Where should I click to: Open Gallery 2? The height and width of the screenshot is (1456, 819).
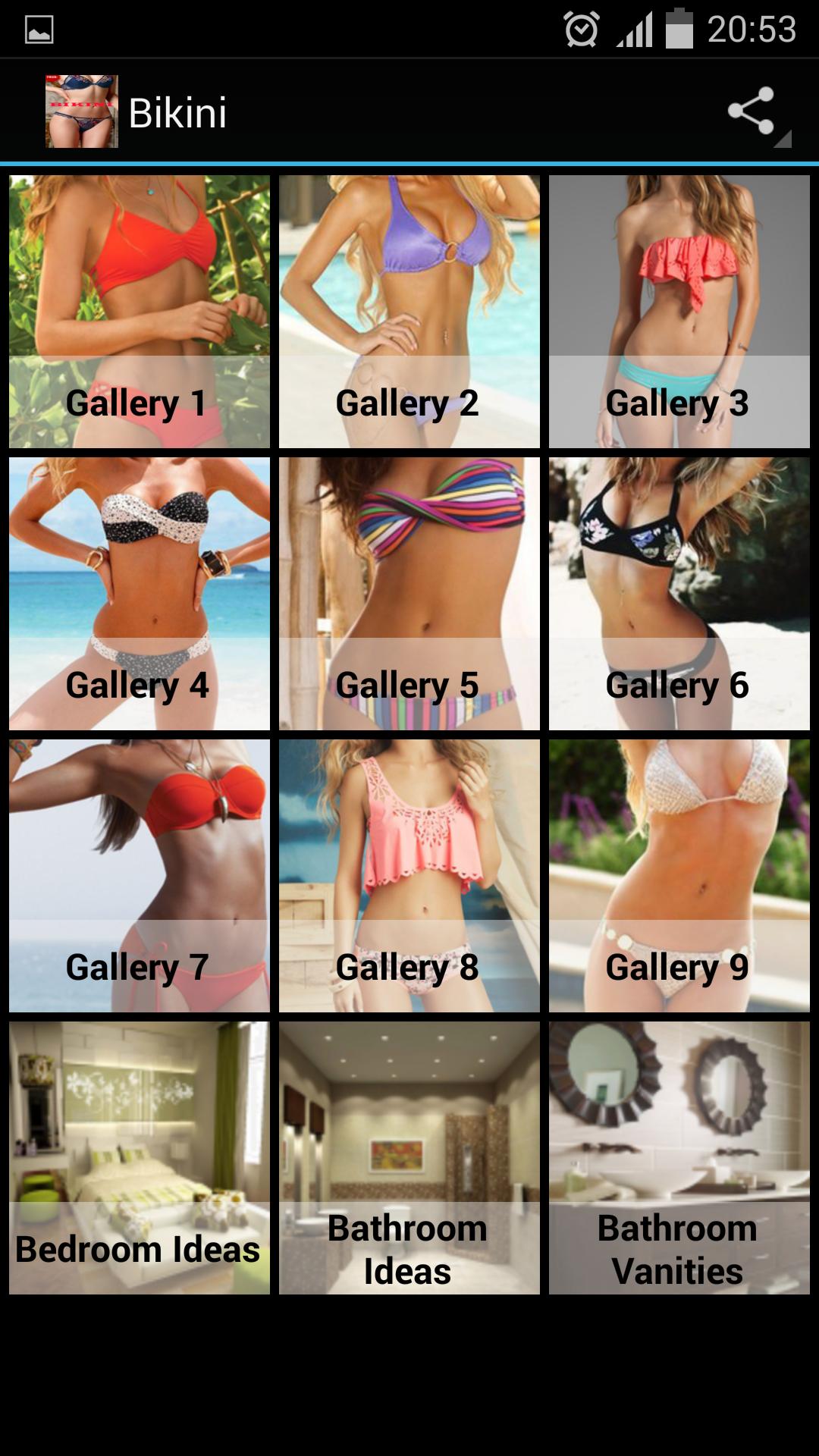coord(409,311)
